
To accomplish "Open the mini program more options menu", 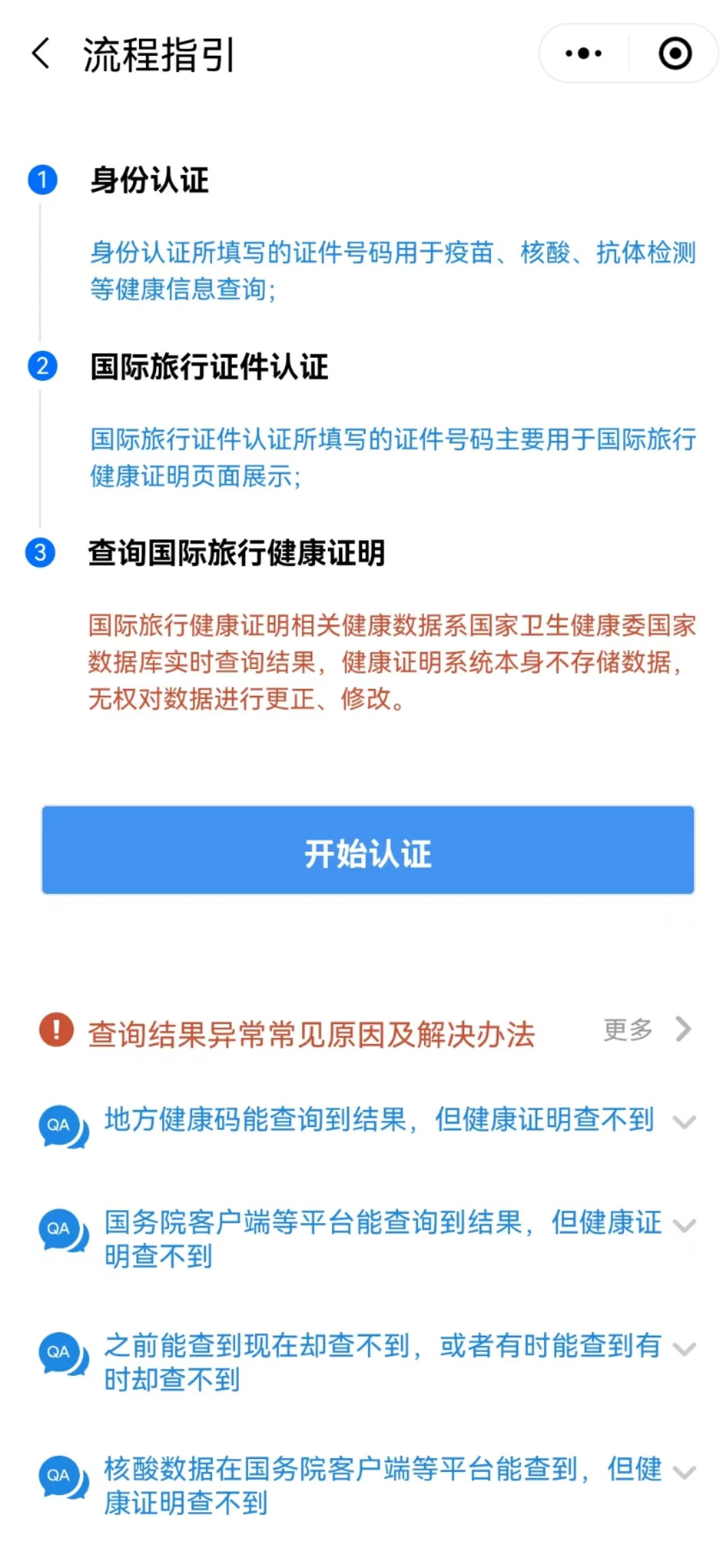I will click(x=584, y=54).
